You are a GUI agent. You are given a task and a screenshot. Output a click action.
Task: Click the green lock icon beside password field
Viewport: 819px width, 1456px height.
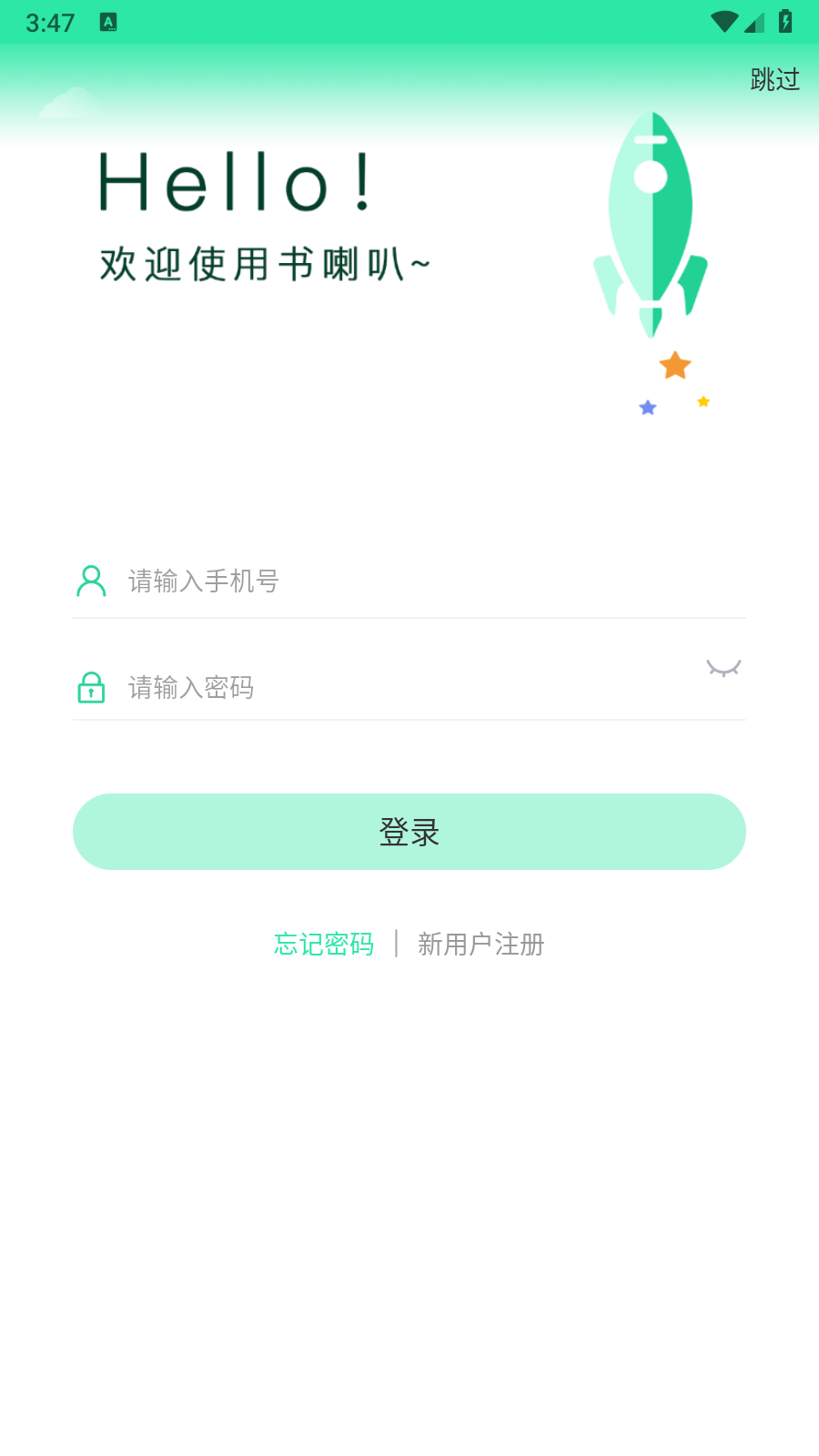(91, 689)
